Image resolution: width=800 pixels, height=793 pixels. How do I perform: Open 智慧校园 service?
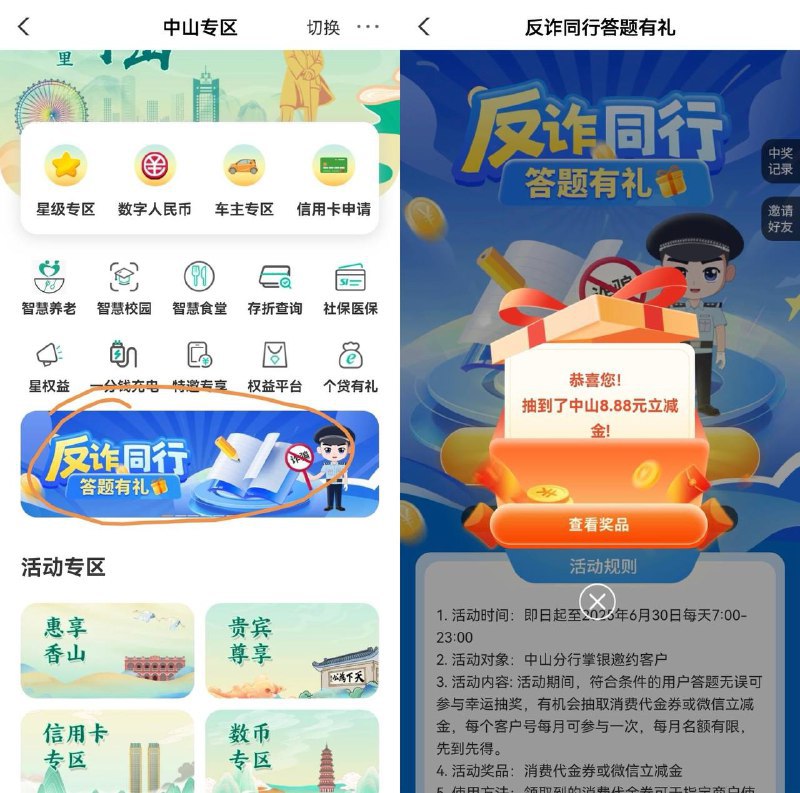[x=124, y=287]
